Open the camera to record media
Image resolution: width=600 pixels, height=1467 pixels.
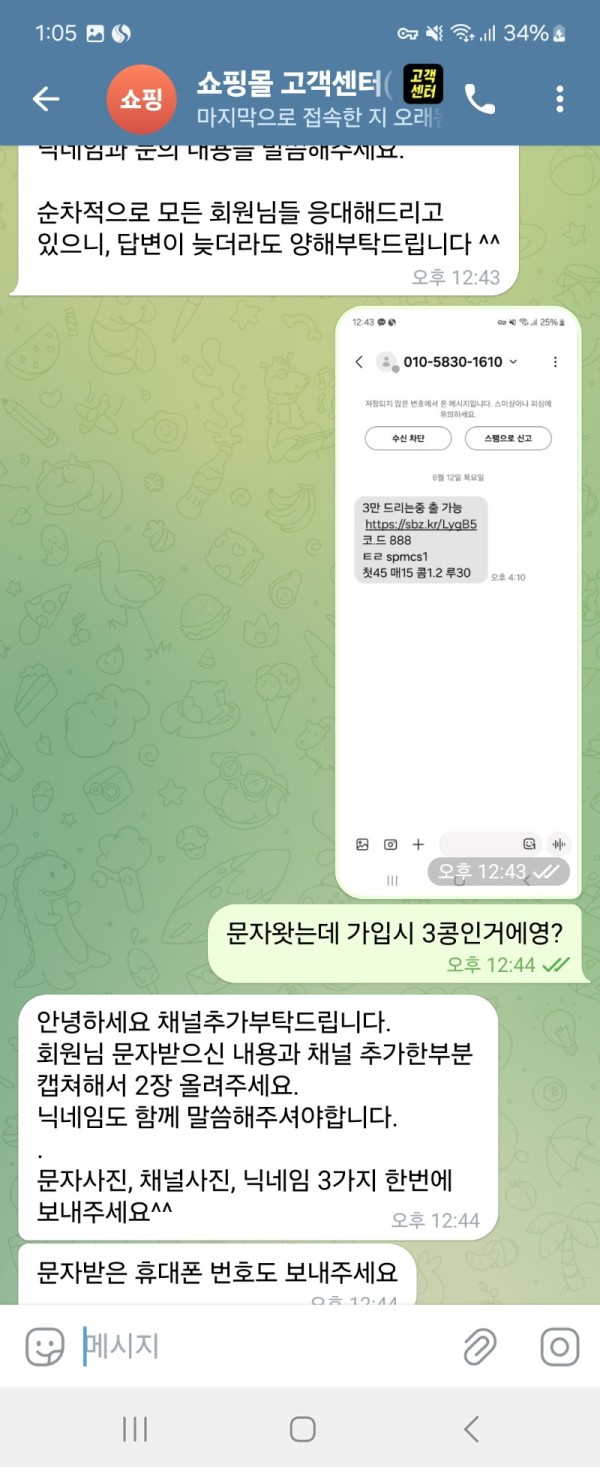tap(559, 1347)
